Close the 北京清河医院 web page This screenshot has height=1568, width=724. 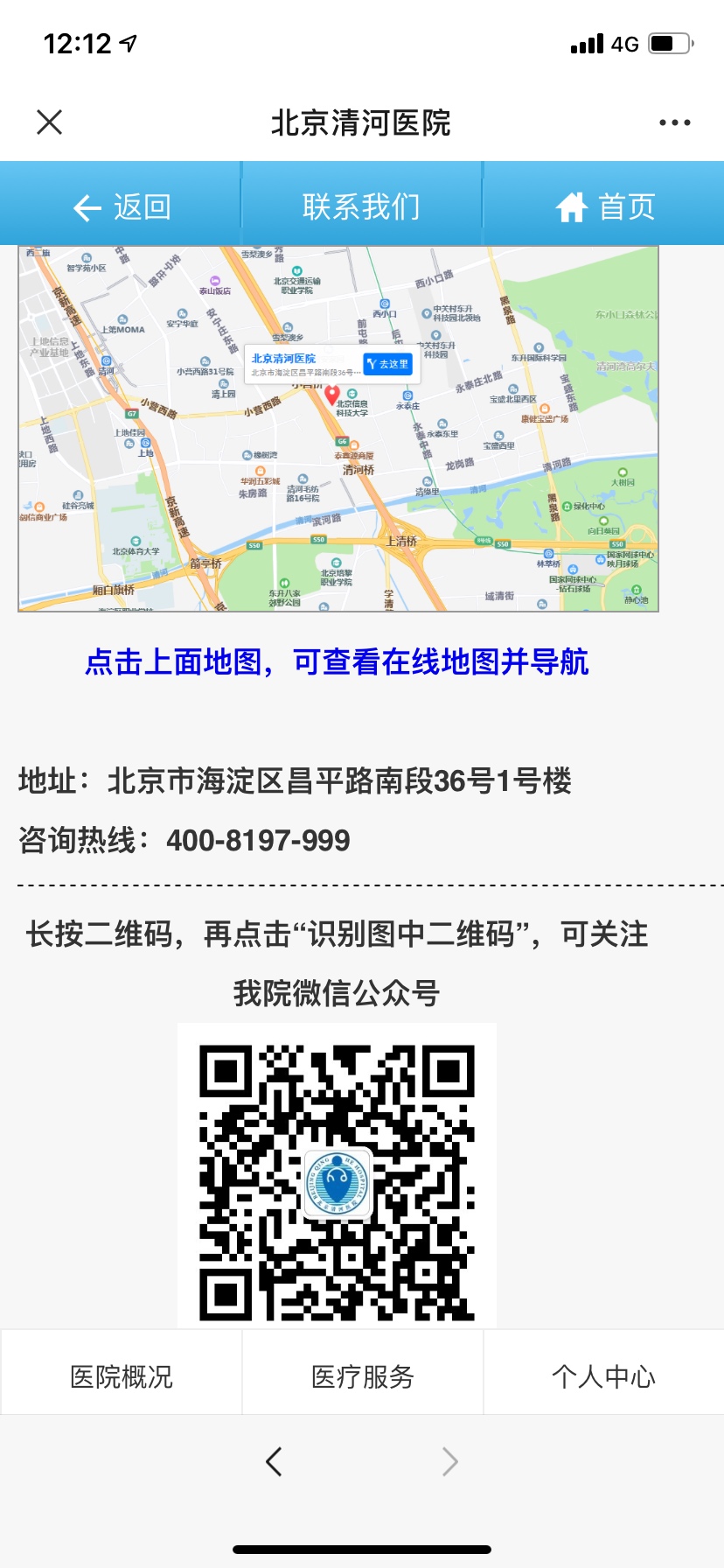[x=50, y=122]
